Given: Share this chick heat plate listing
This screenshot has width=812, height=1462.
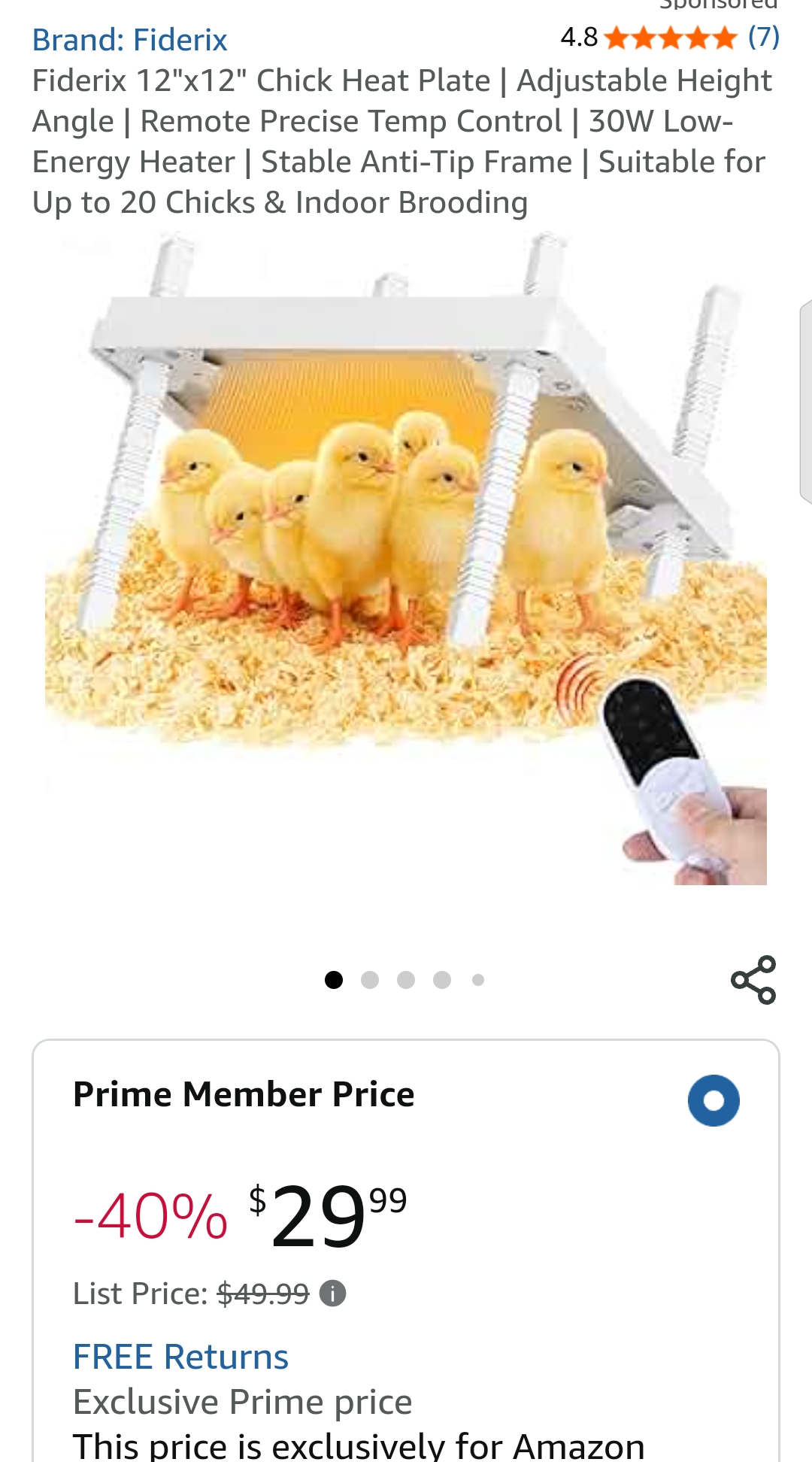Looking at the screenshot, I should pyautogui.click(x=753, y=980).
